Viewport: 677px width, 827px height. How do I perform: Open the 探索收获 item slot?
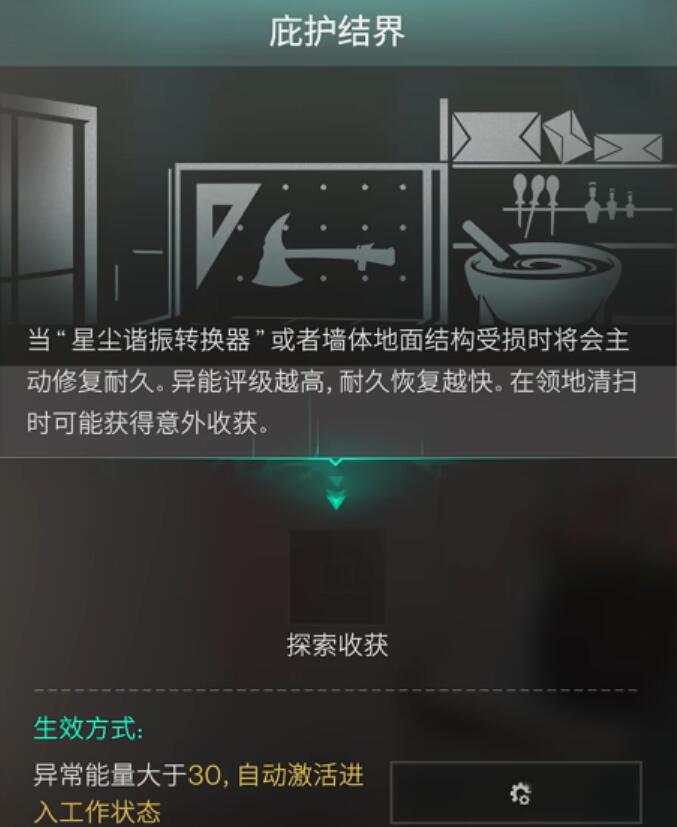[x=336, y=577]
